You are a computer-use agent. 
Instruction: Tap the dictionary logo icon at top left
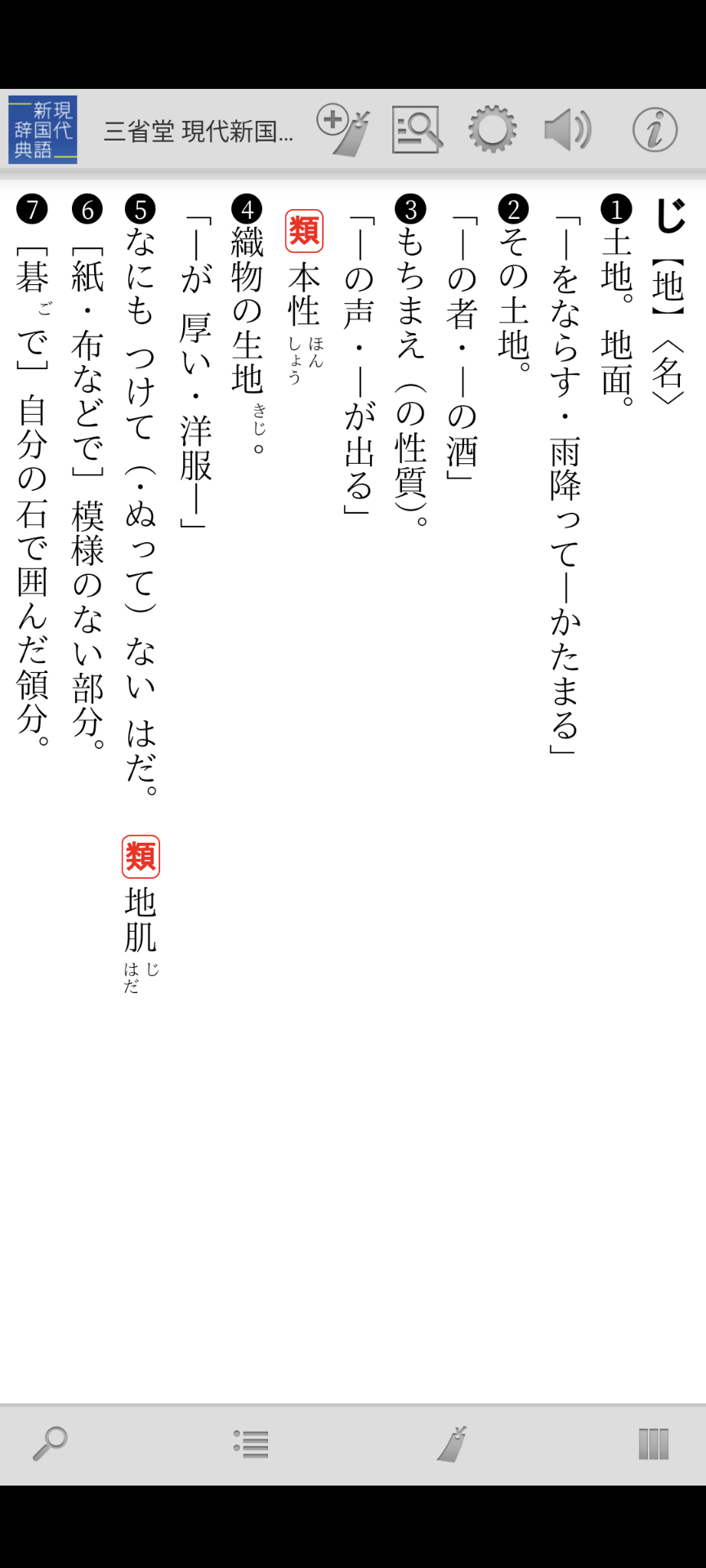coord(42,130)
